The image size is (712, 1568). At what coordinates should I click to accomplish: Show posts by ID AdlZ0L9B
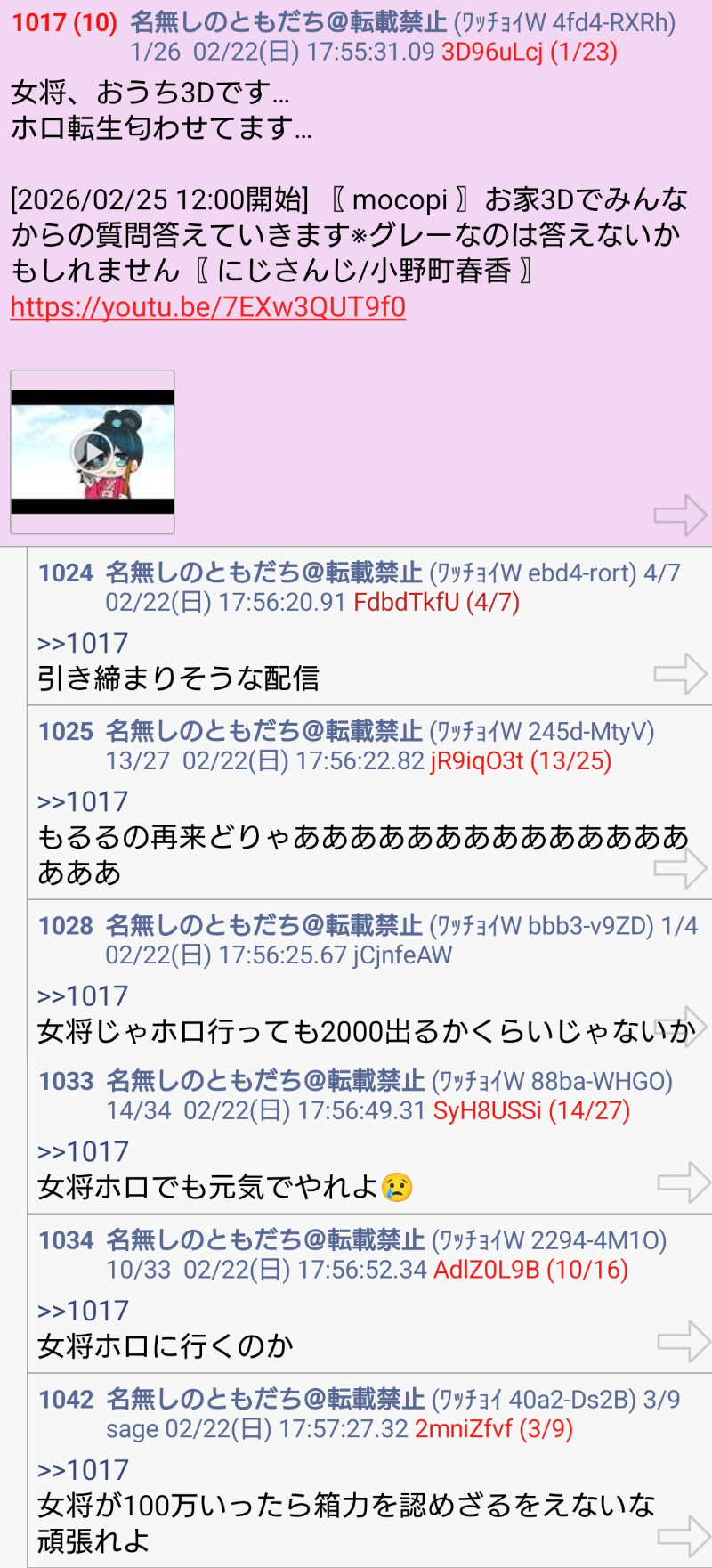[x=486, y=1270]
